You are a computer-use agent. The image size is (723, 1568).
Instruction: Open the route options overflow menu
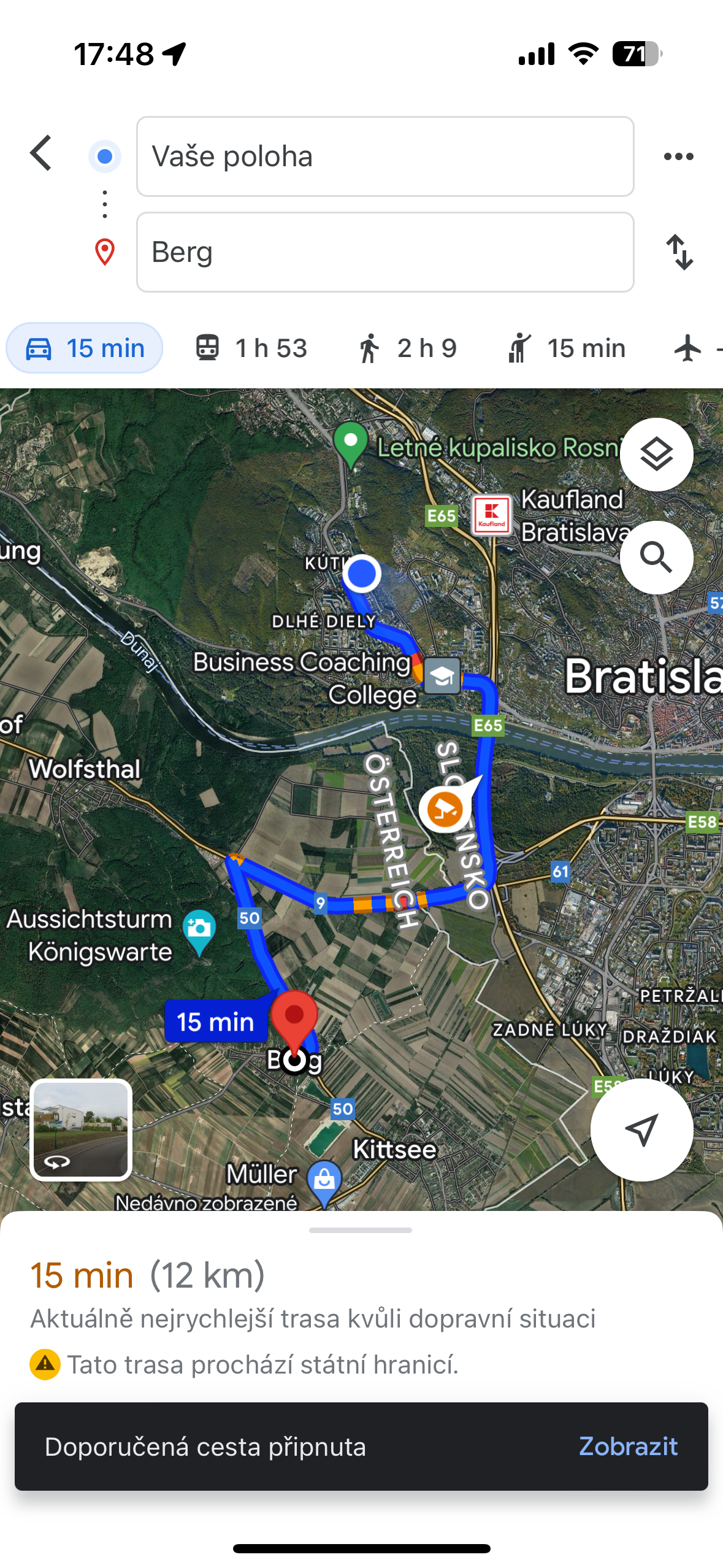tap(678, 156)
